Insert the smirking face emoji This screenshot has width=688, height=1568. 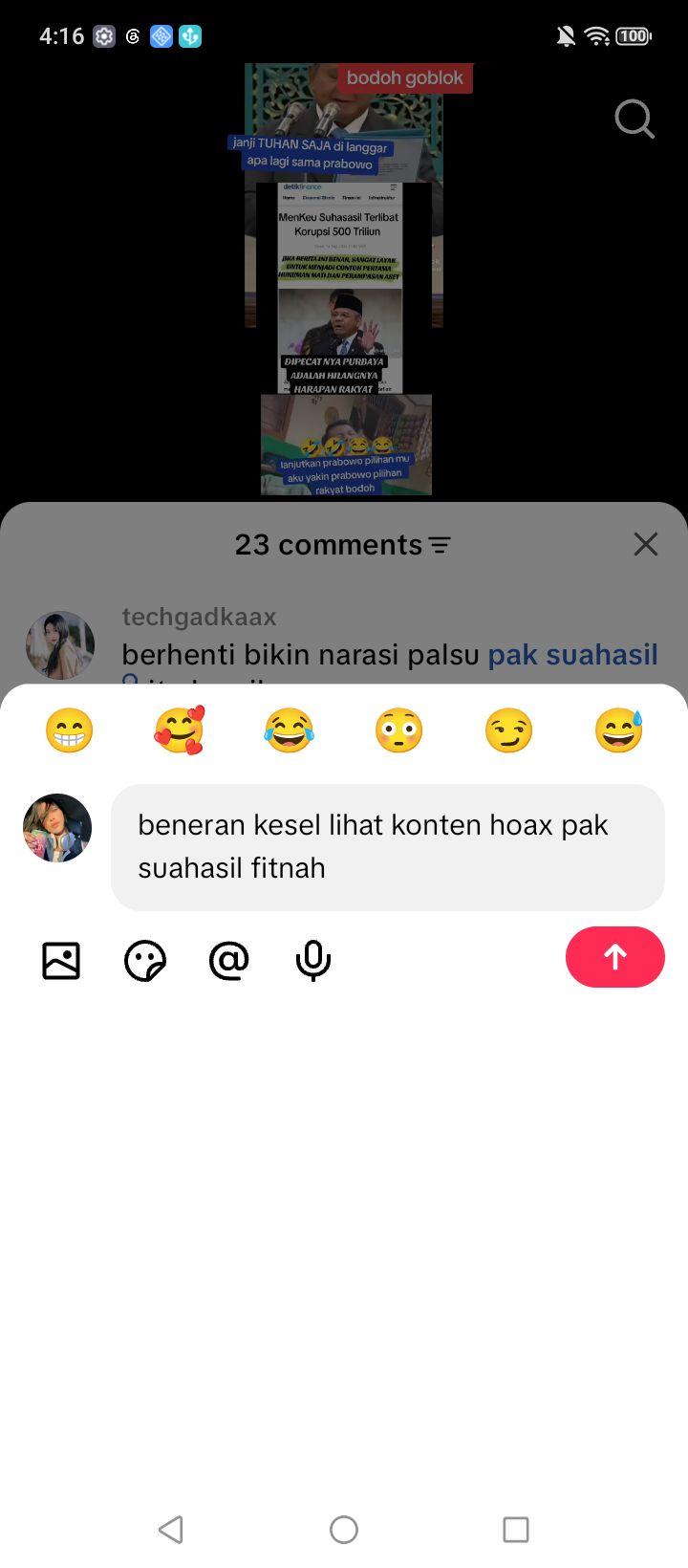[x=508, y=730]
